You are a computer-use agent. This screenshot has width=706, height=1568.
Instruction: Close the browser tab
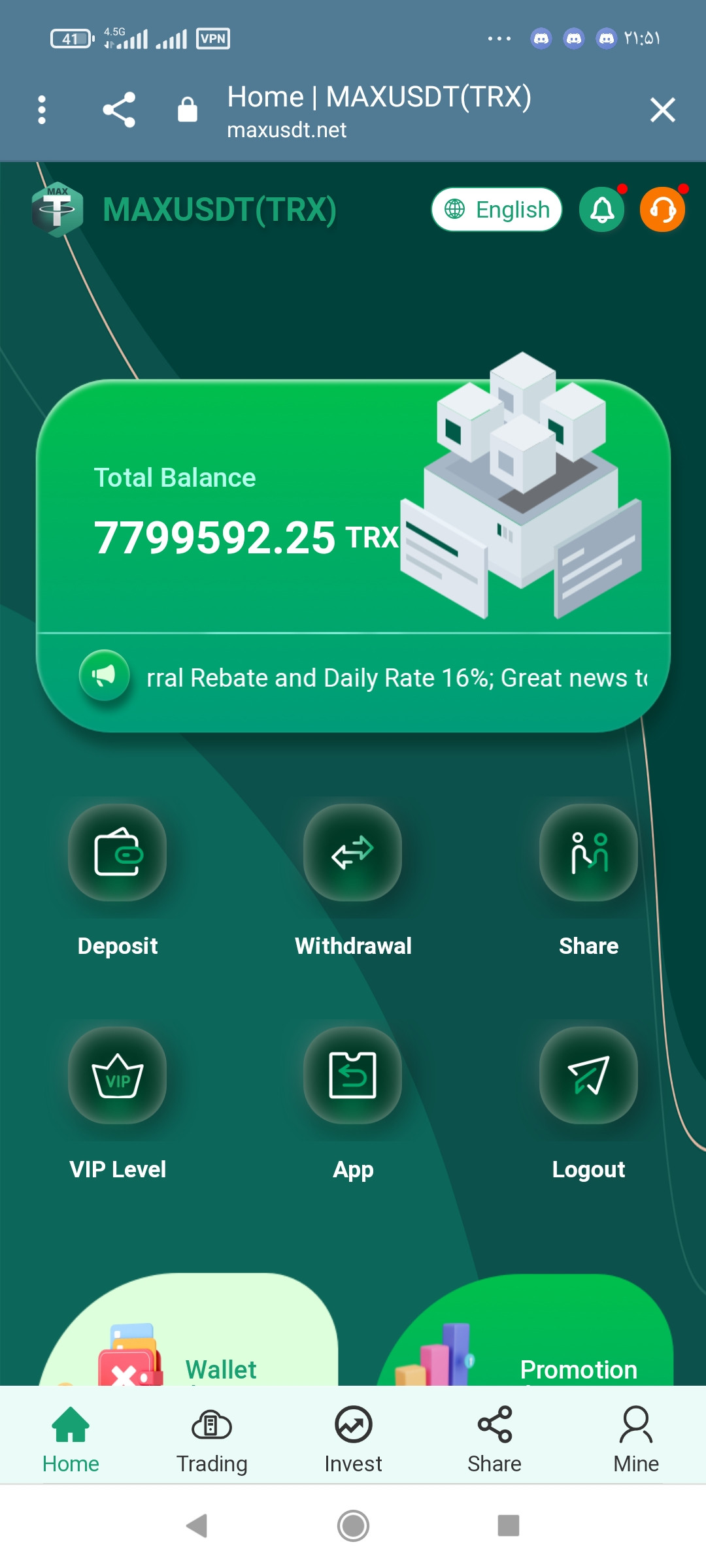pos(663,110)
